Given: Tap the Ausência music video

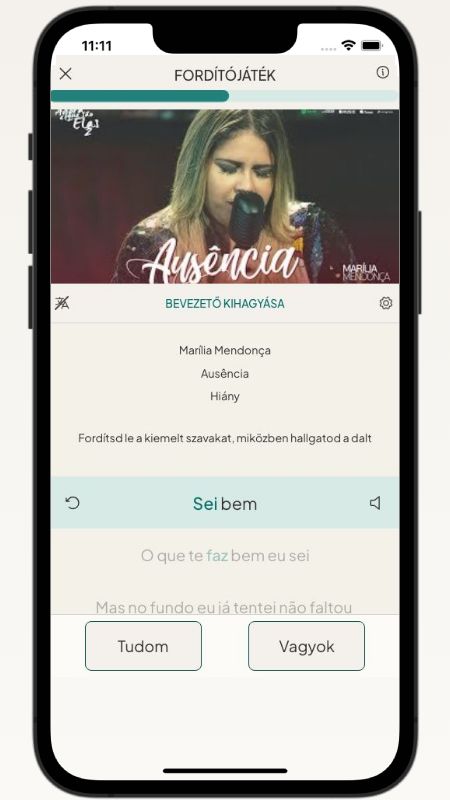Looking at the screenshot, I should pos(225,196).
